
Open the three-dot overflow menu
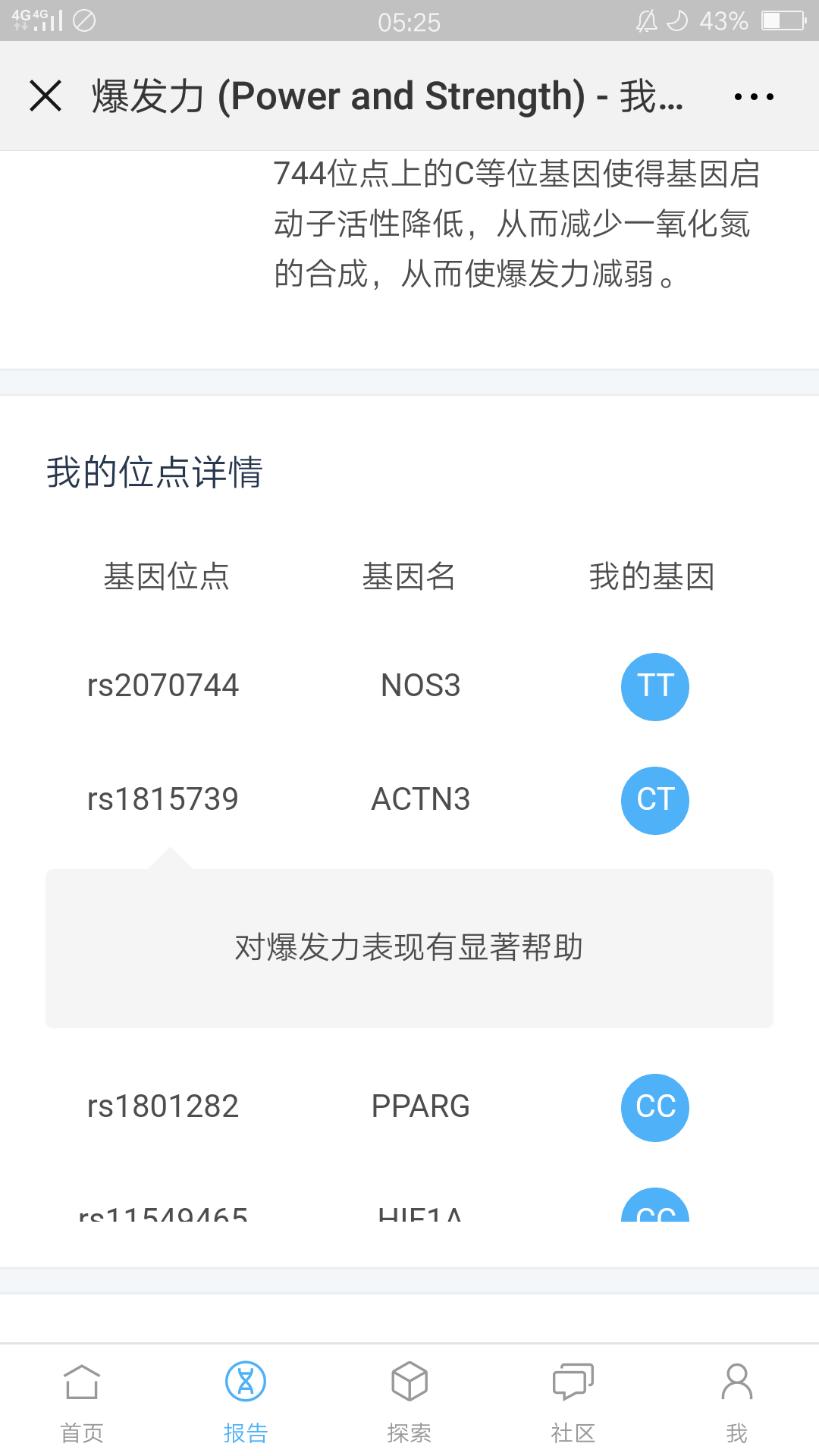click(754, 96)
